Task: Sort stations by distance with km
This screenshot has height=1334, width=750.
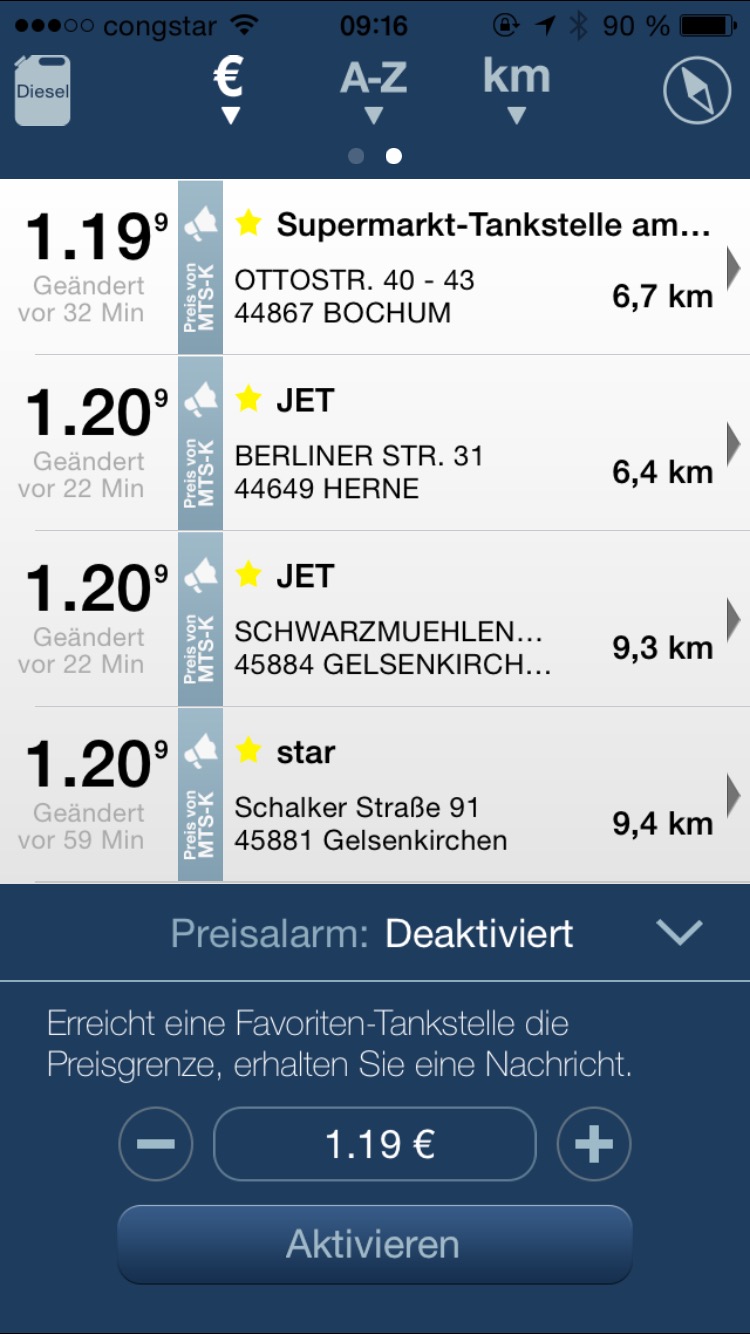Action: pyautogui.click(x=516, y=90)
